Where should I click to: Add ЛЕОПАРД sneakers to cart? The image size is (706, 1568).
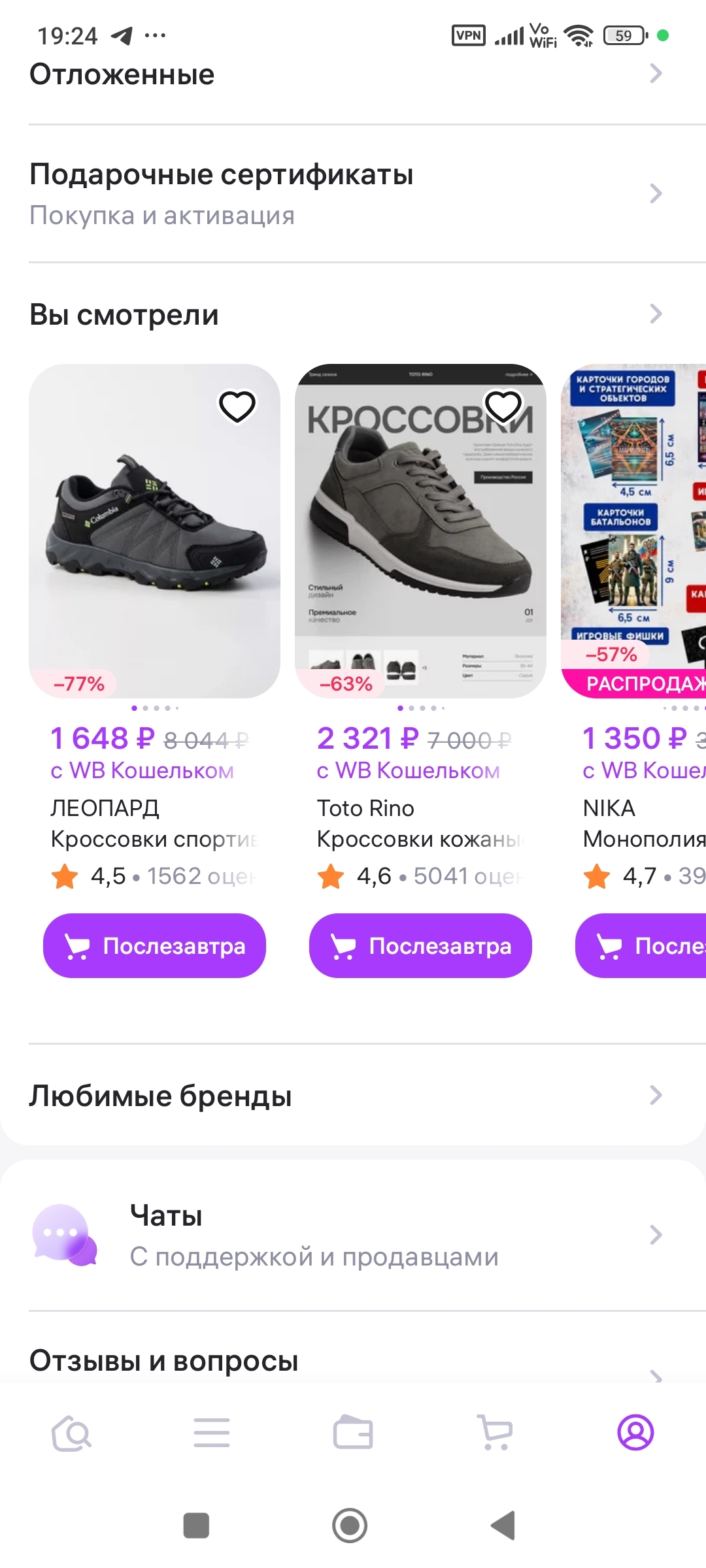154,945
